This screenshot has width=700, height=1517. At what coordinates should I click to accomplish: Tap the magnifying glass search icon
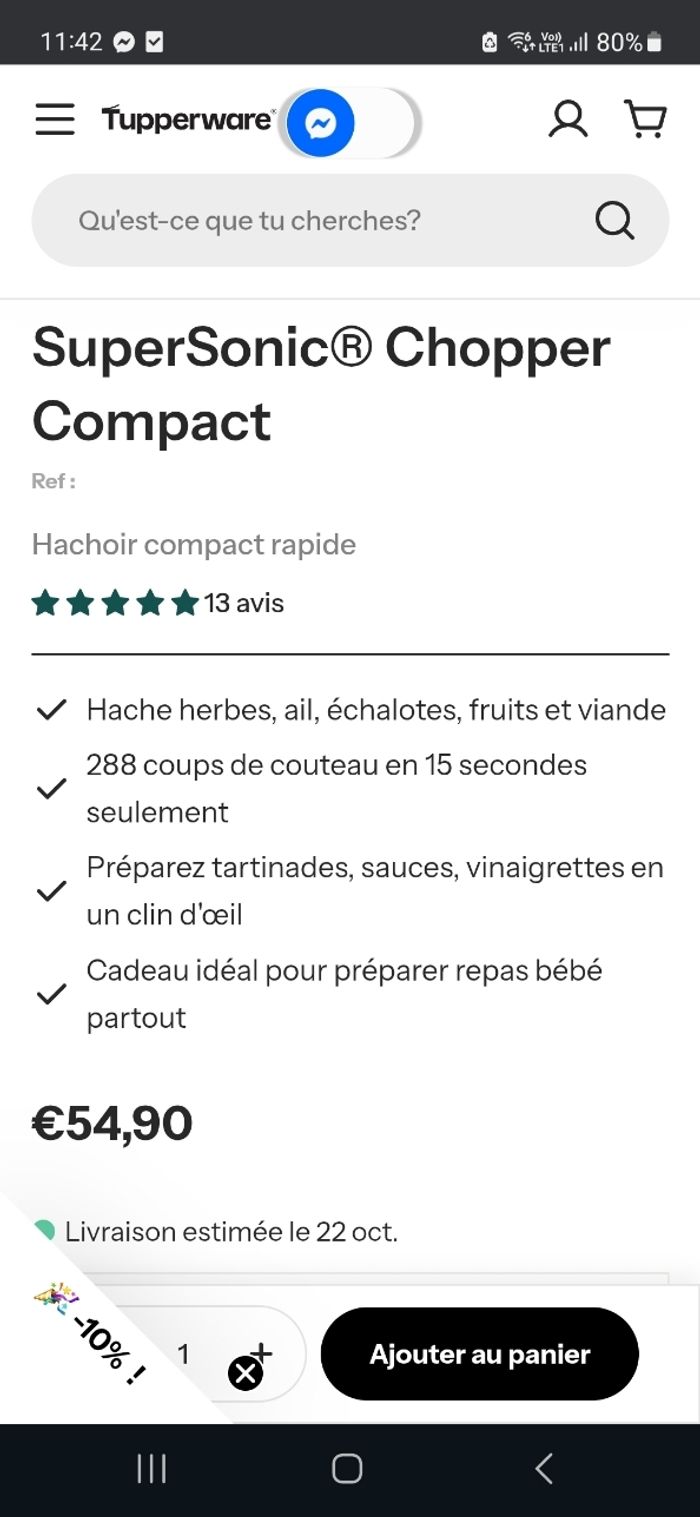click(614, 220)
